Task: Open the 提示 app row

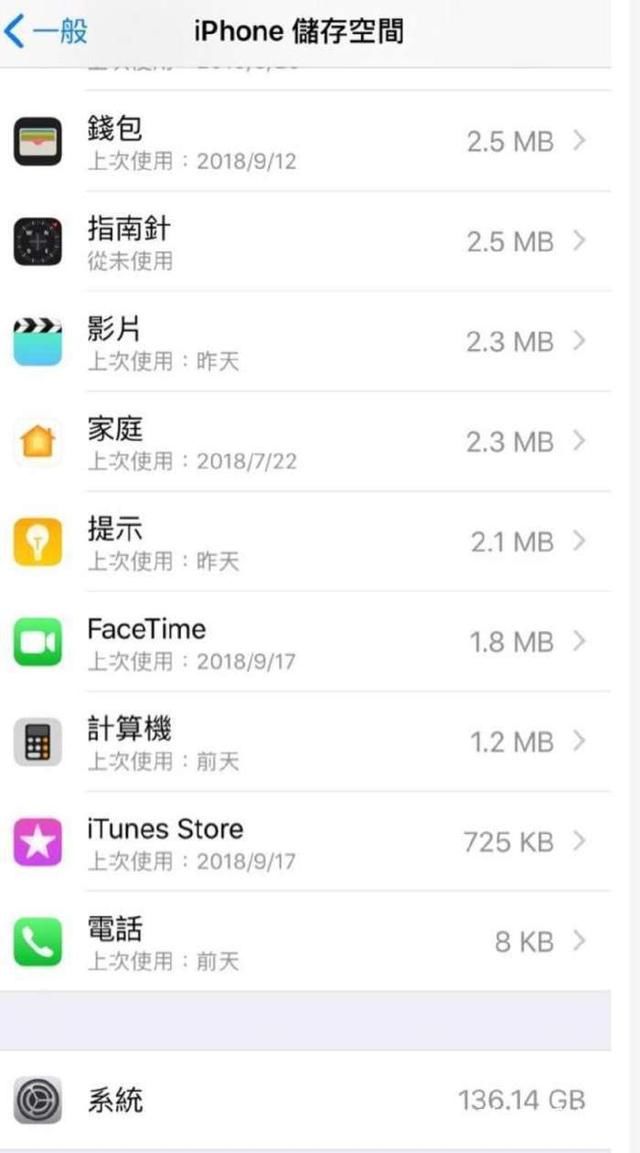Action: click(x=305, y=541)
